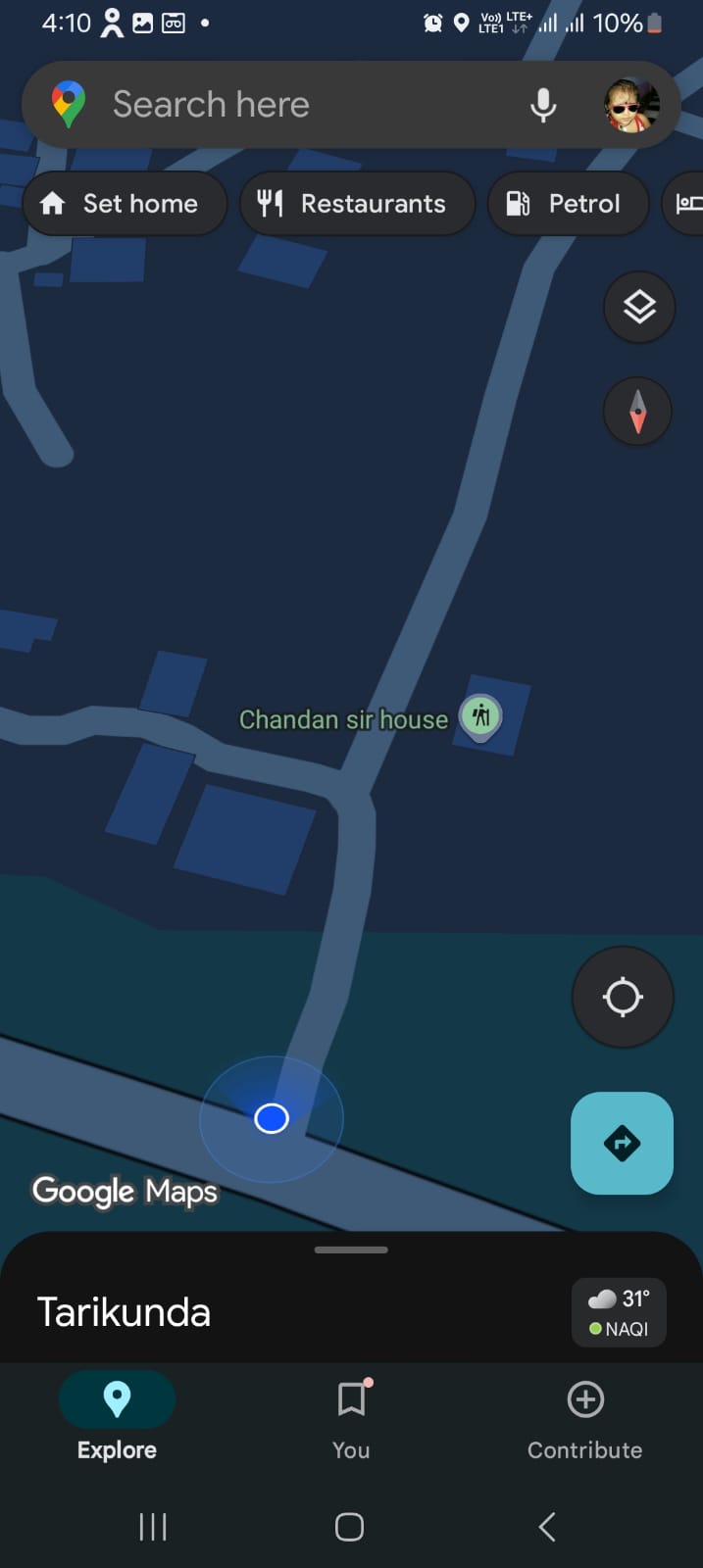
Task: Open the map layers button
Action: (x=639, y=308)
